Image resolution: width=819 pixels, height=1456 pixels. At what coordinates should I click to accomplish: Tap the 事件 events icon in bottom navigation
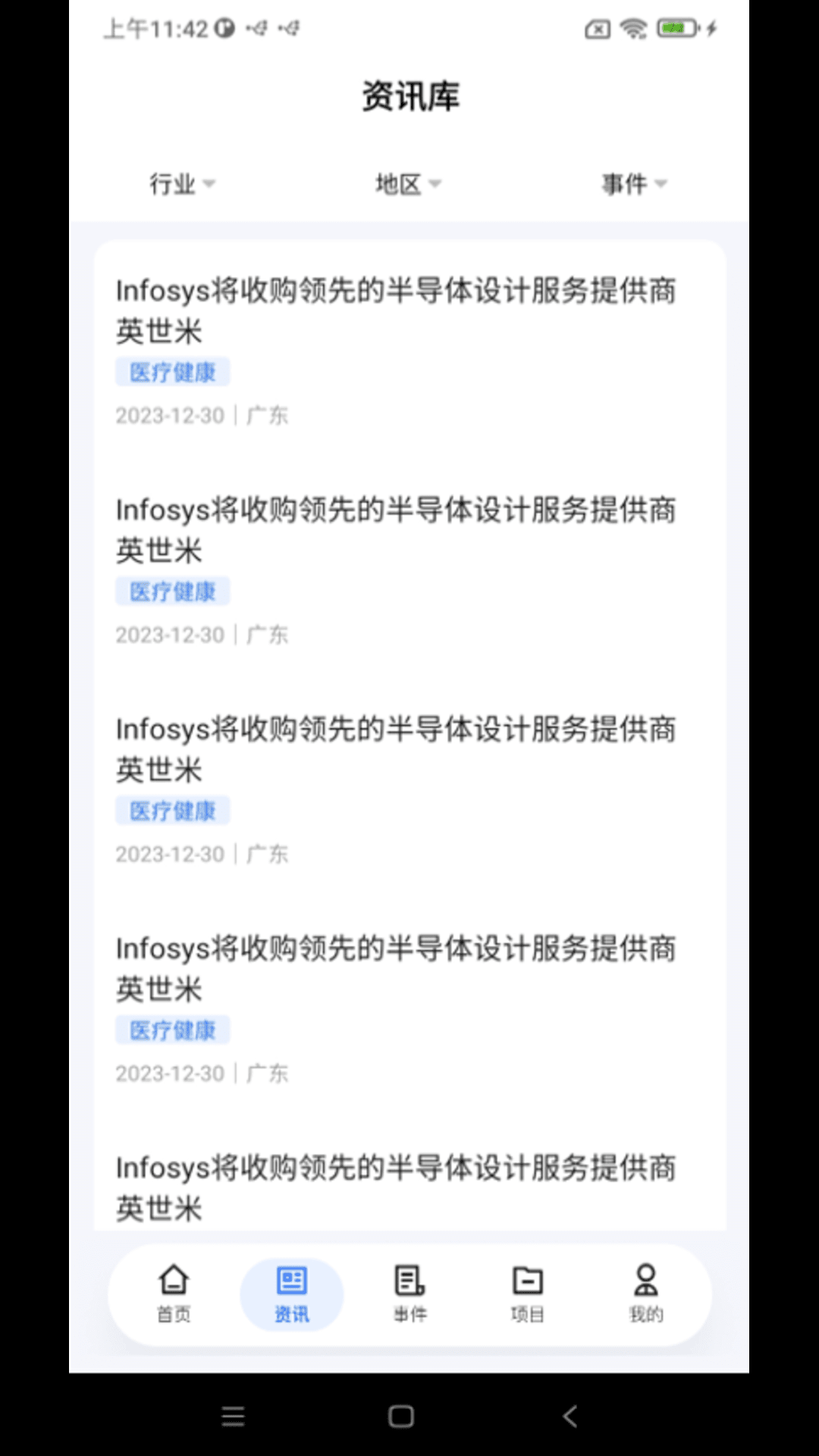[409, 1279]
